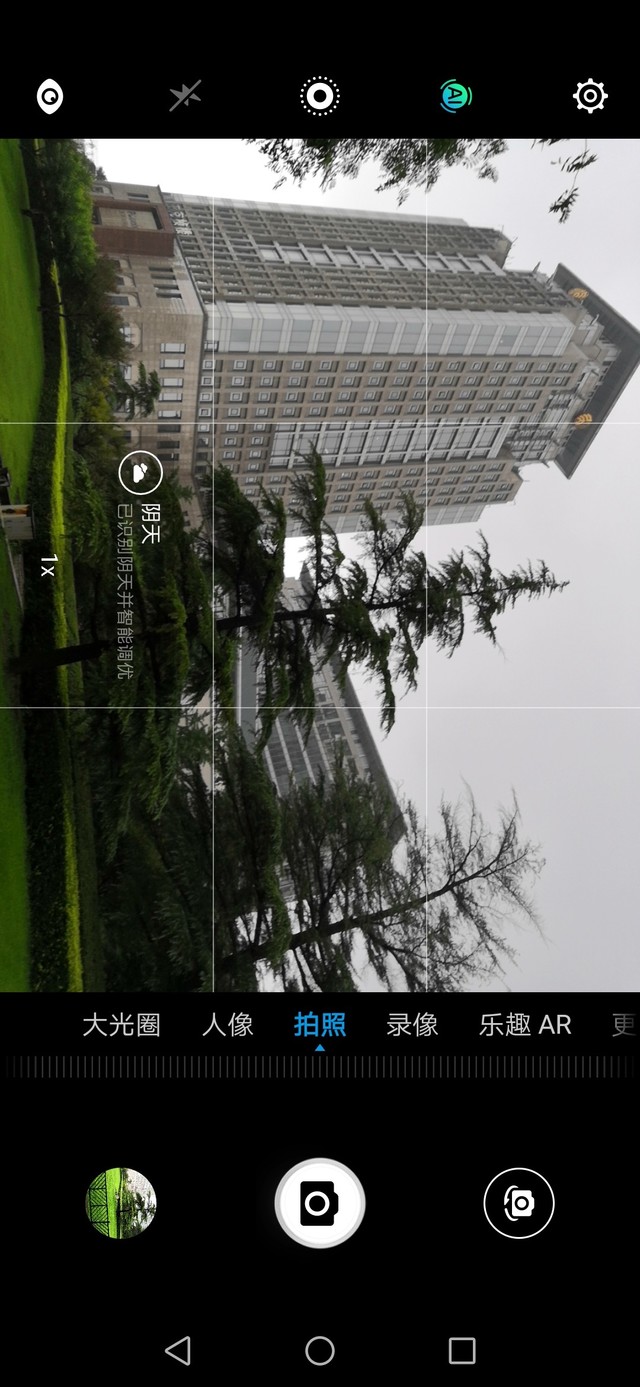Open the last photo thumbnail
Viewport: 640px width, 1387px height.
click(121, 1203)
